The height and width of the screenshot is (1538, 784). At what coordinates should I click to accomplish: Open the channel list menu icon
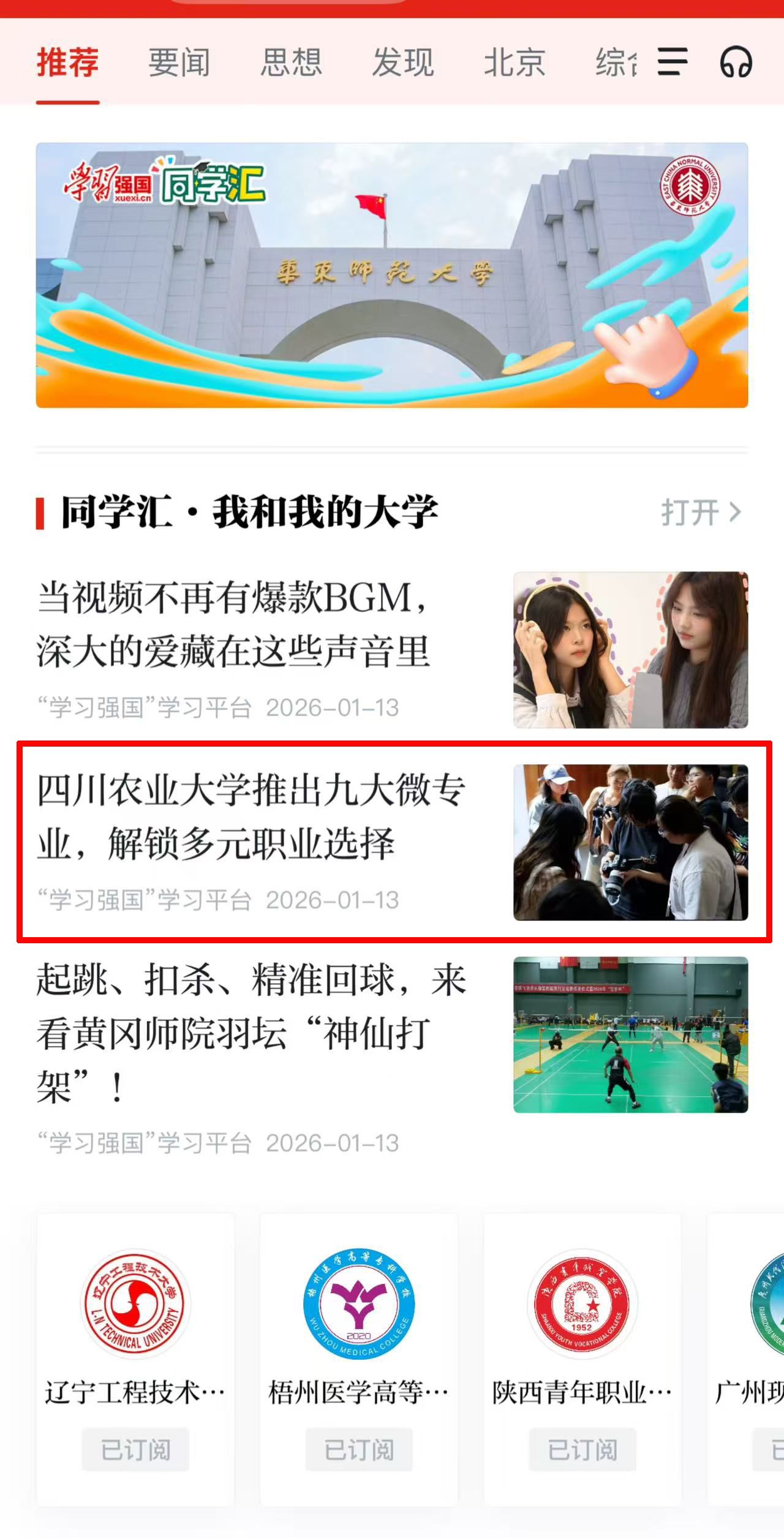click(x=672, y=62)
